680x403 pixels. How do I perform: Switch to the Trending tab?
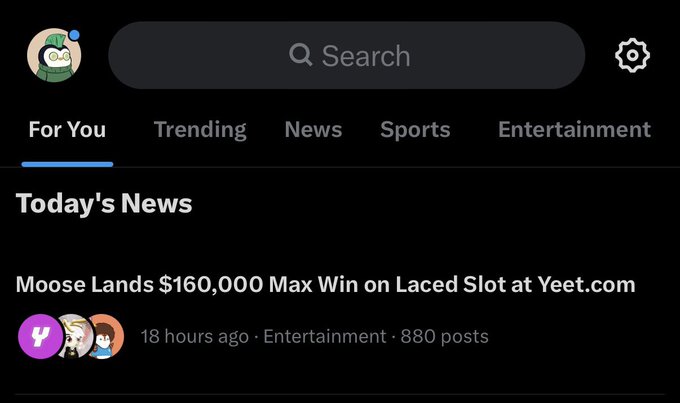pyautogui.click(x=200, y=130)
